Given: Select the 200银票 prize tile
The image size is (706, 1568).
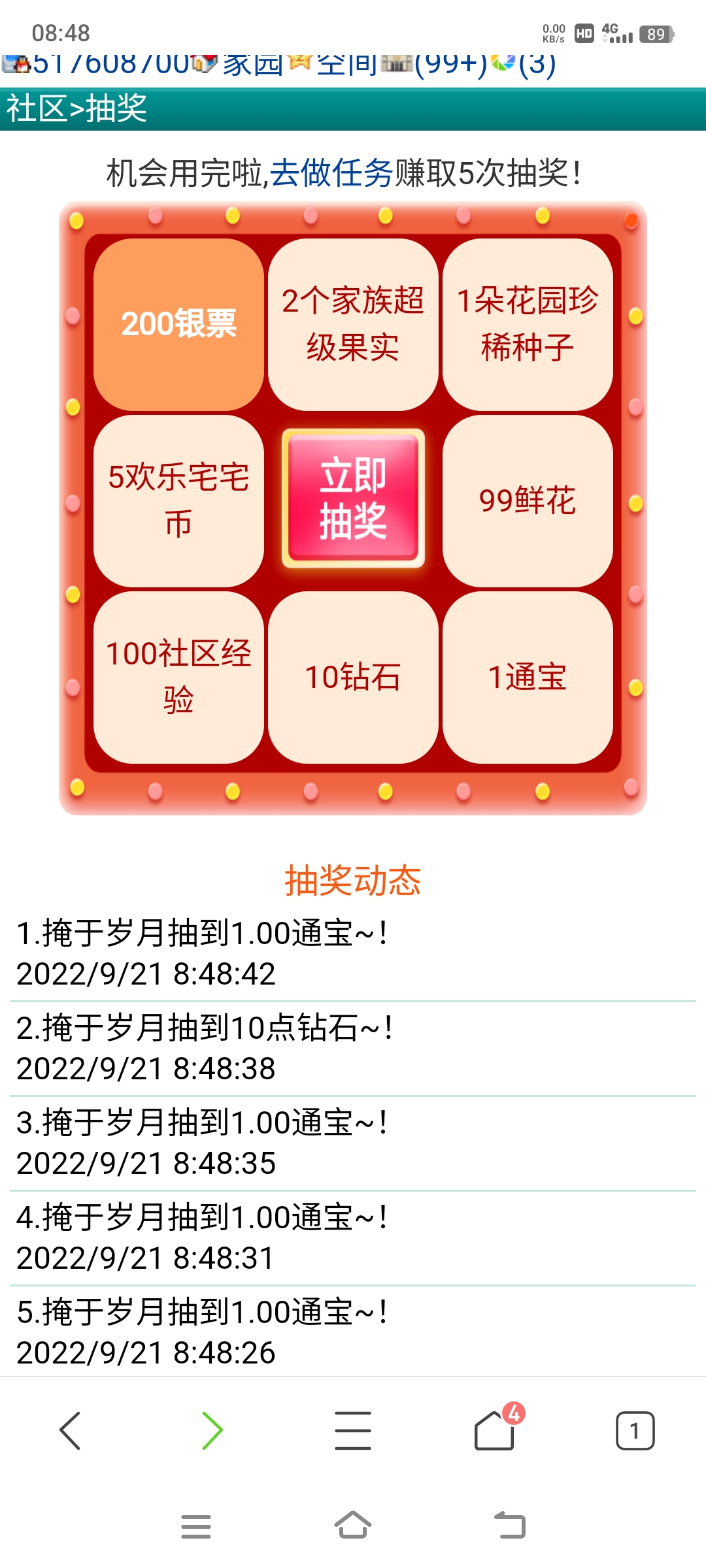Looking at the screenshot, I should 178,325.
